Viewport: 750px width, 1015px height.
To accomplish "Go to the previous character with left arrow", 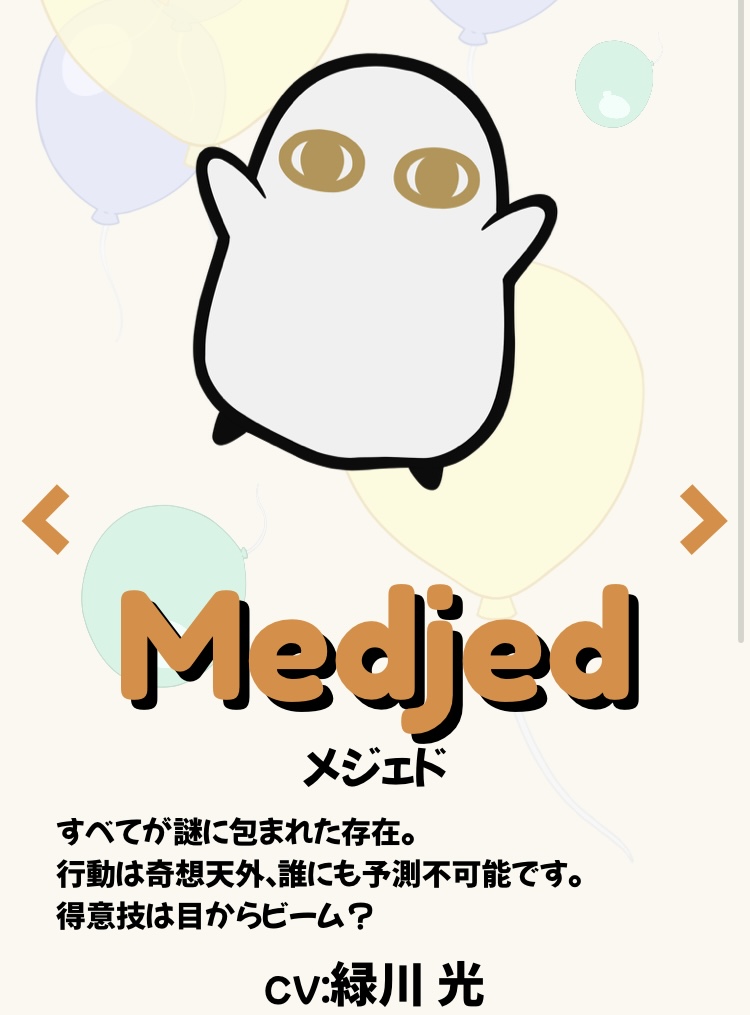I will pos(46,519).
